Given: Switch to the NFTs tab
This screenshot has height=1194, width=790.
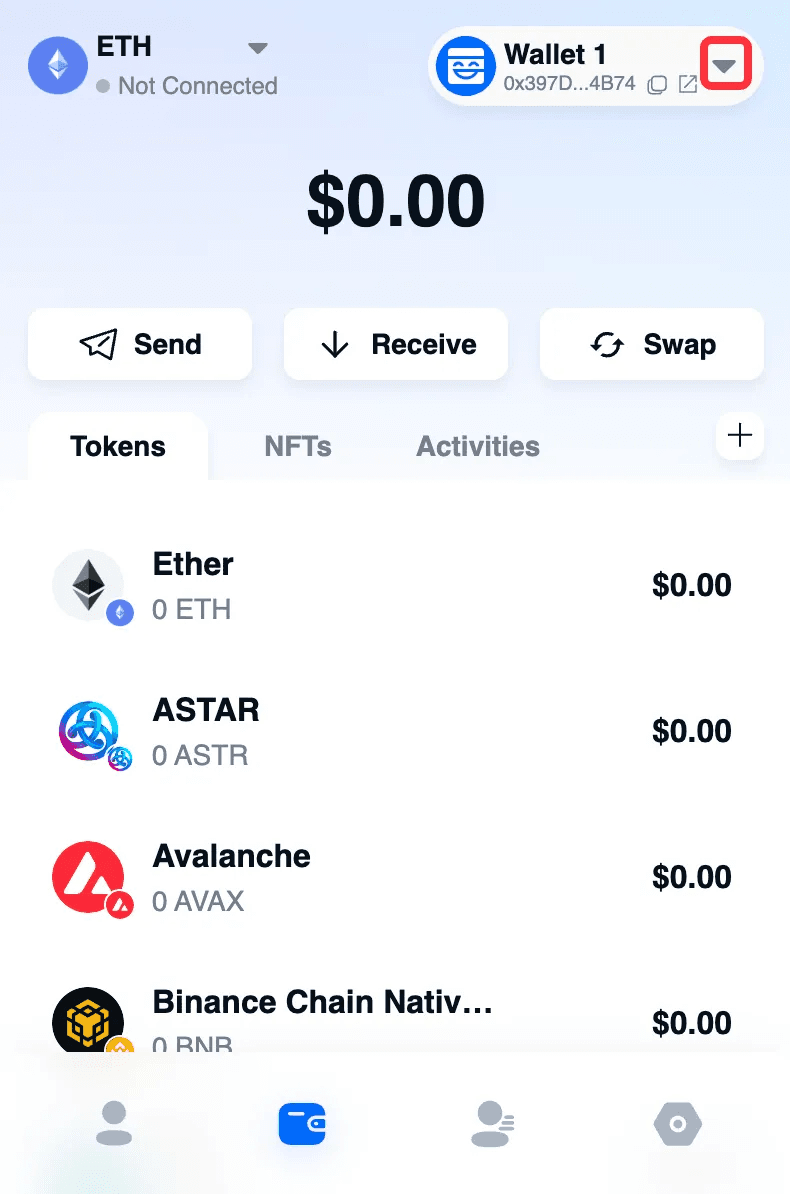Looking at the screenshot, I should (297, 446).
